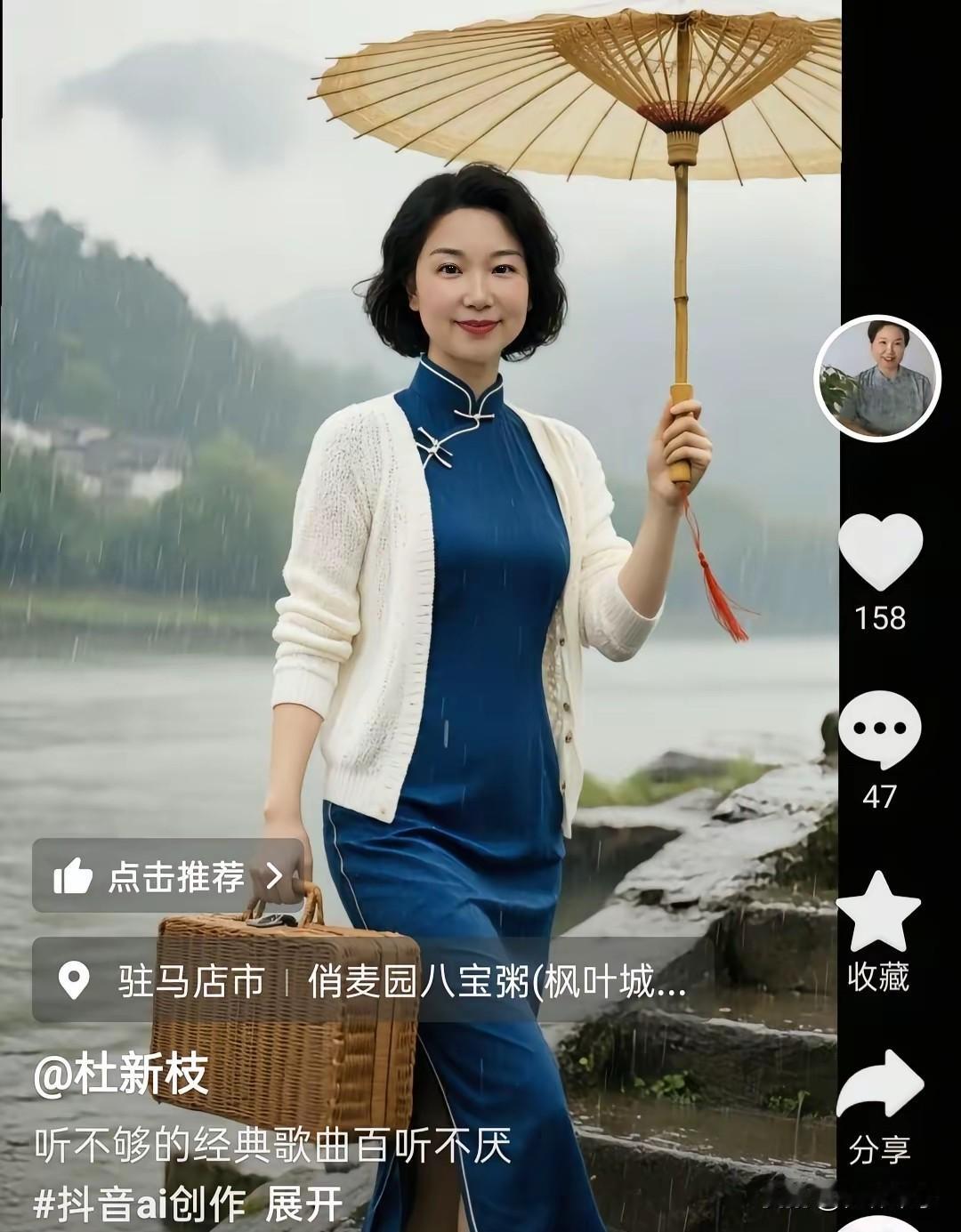Click the arrow next to 点击推荐
The height and width of the screenshot is (1232, 961).
(x=274, y=879)
